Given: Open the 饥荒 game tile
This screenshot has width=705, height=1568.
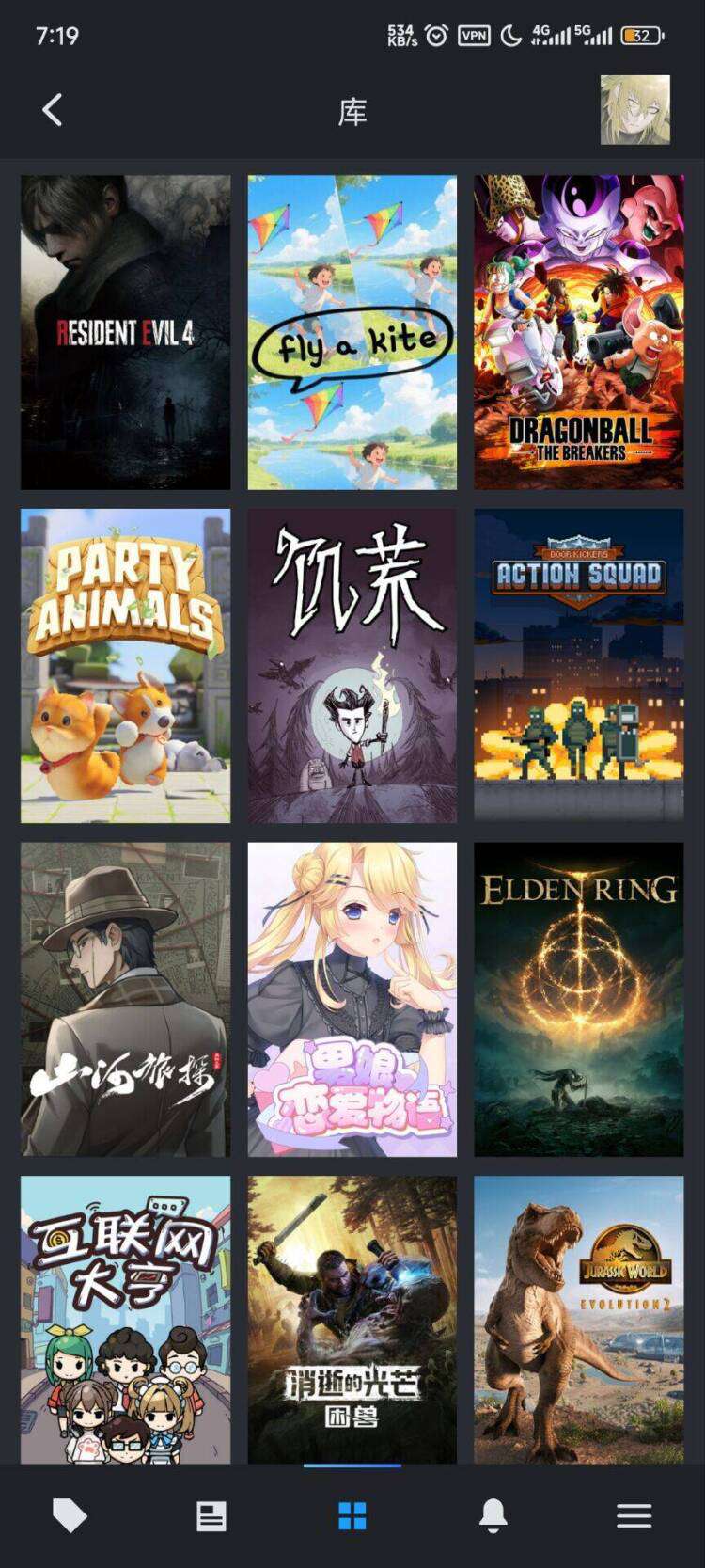Looking at the screenshot, I should 352,666.
